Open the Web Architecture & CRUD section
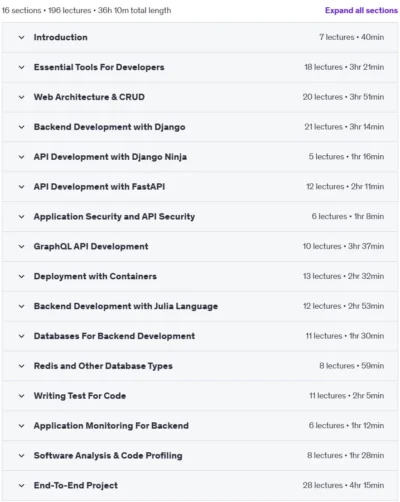 [200, 97]
